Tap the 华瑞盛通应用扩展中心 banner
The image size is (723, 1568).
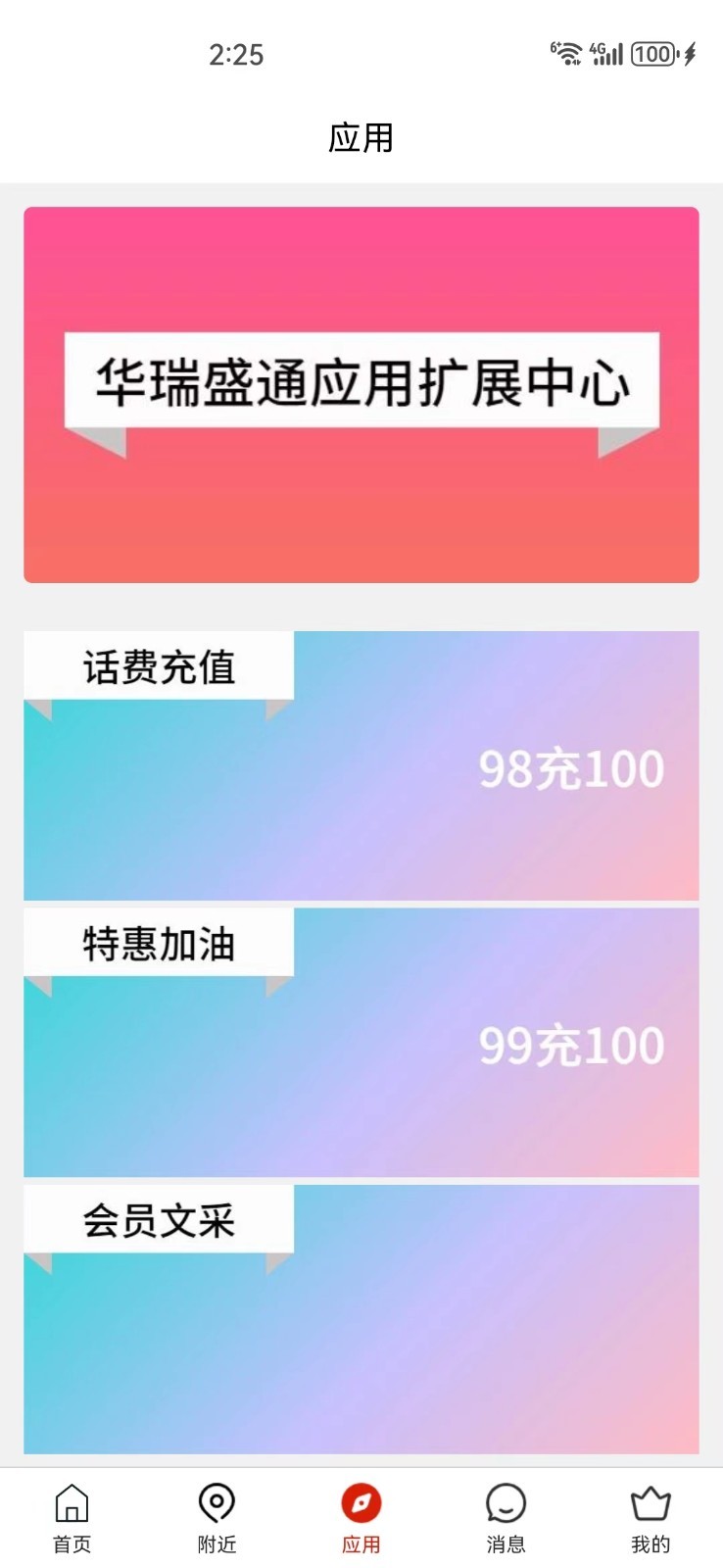361,394
